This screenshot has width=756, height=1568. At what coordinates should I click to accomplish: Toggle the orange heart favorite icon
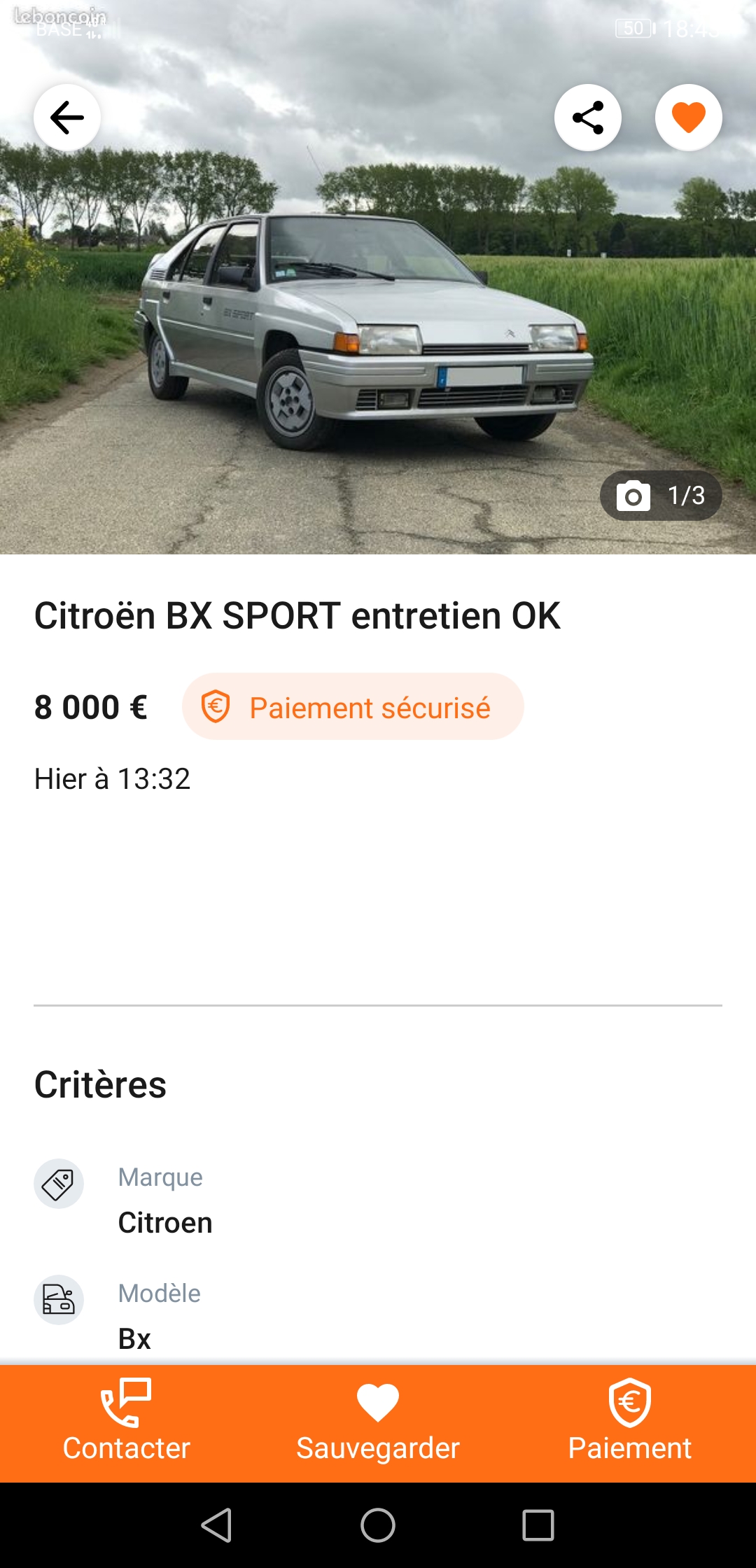(x=689, y=118)
